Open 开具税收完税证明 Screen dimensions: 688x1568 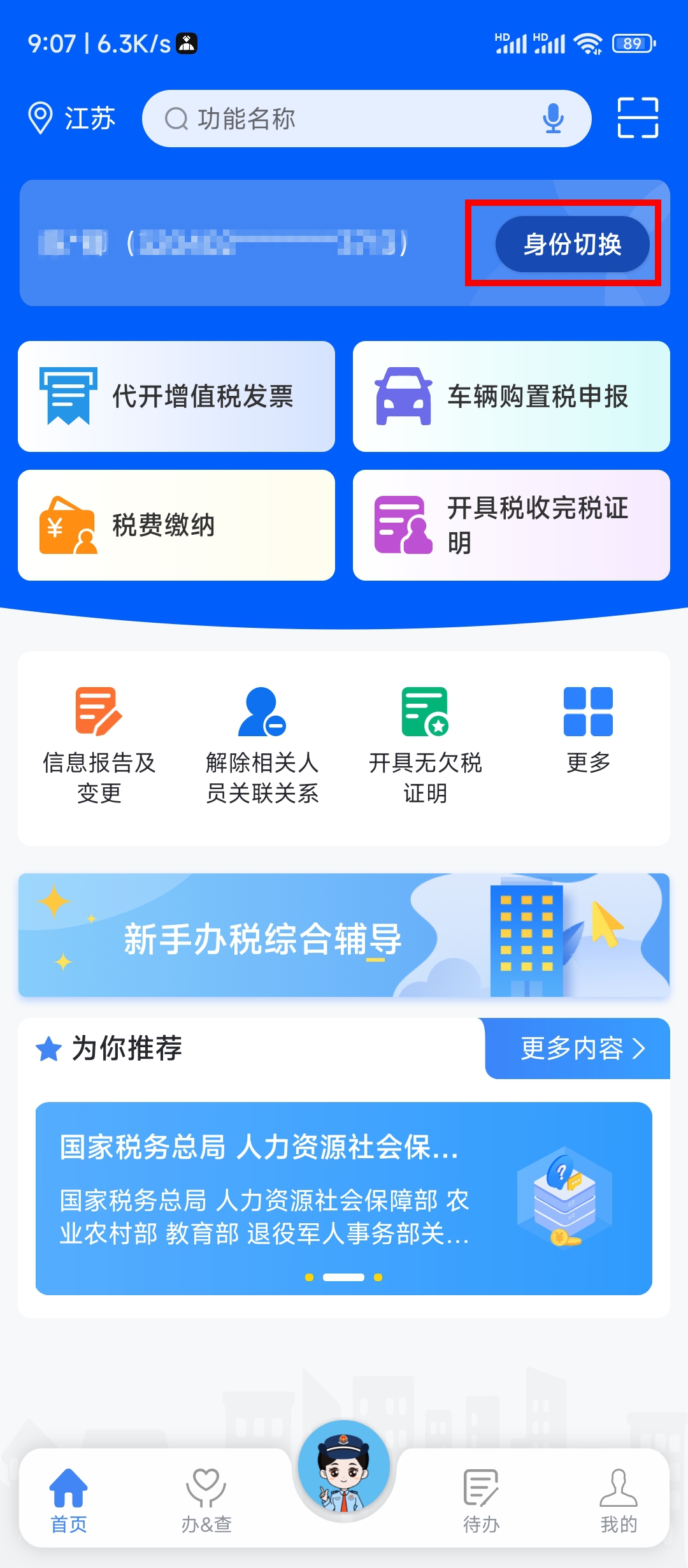coord(511,525)
